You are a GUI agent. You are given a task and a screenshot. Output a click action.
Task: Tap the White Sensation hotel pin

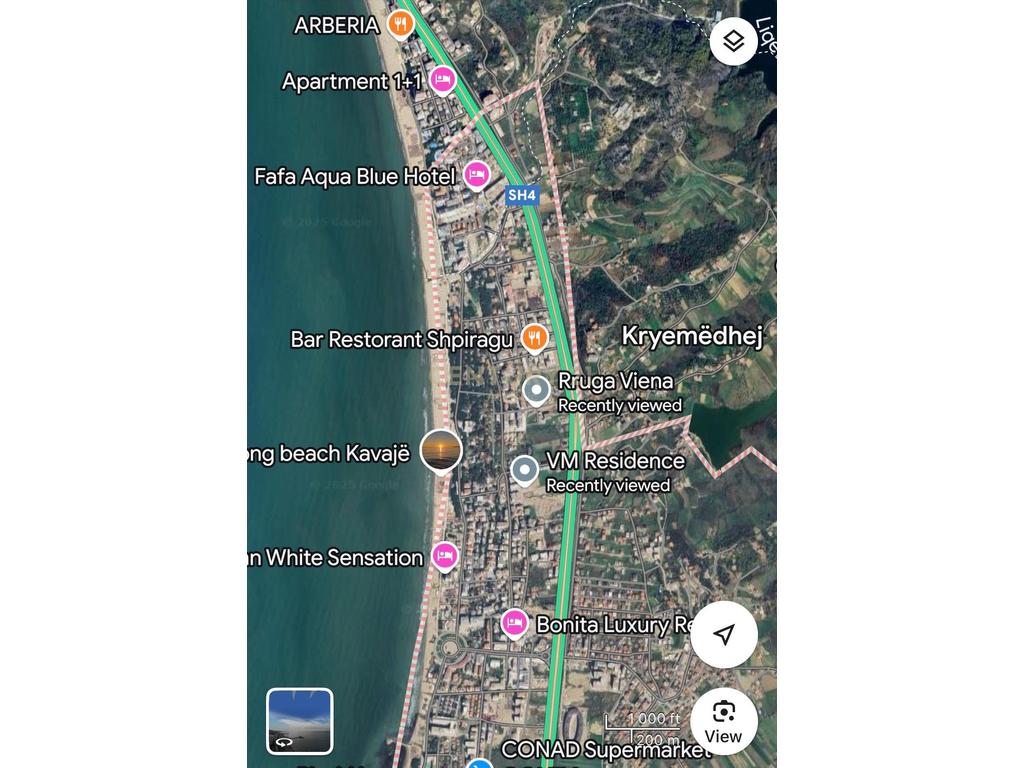pyautogui.click(x=445, y=556)
